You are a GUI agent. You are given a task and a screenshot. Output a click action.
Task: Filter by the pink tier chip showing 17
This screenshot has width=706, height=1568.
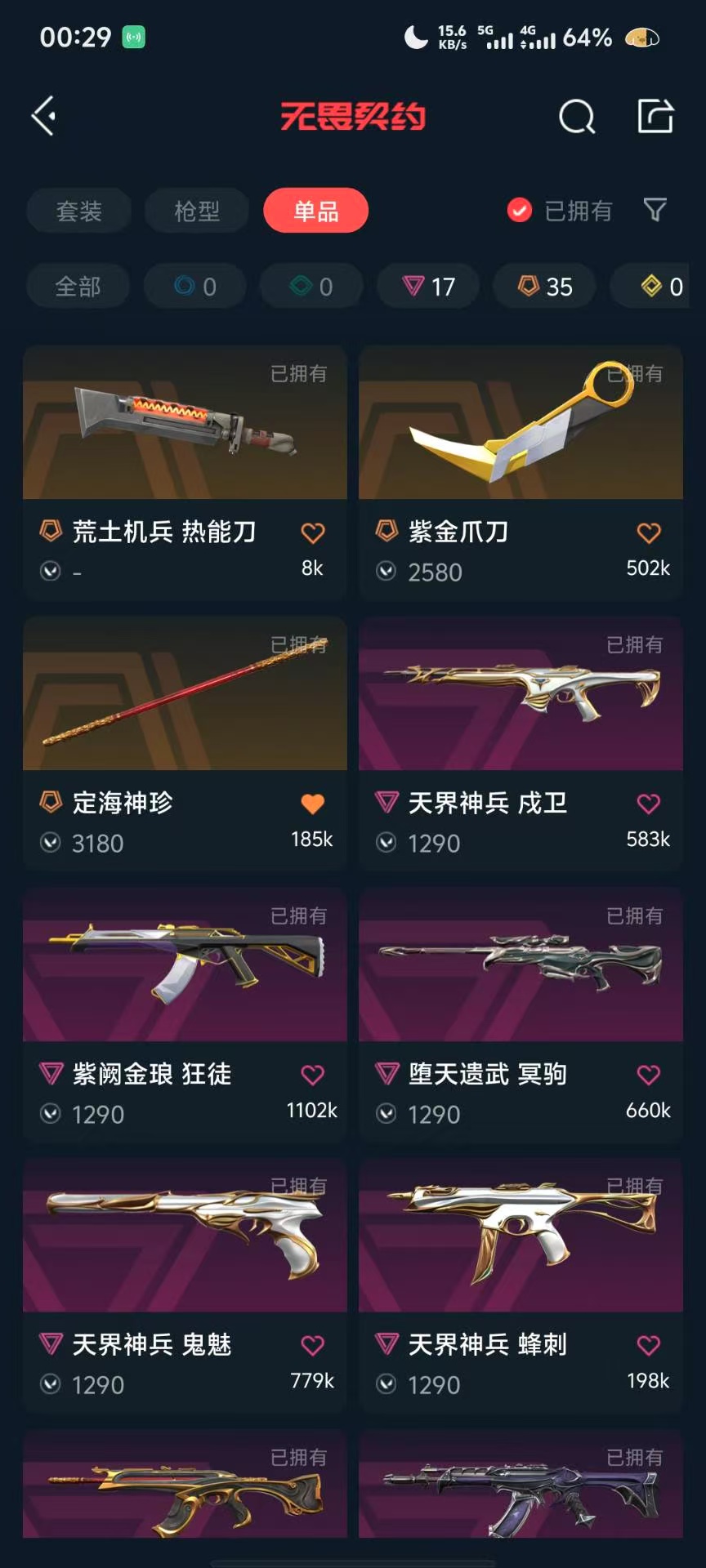(428, 287)
